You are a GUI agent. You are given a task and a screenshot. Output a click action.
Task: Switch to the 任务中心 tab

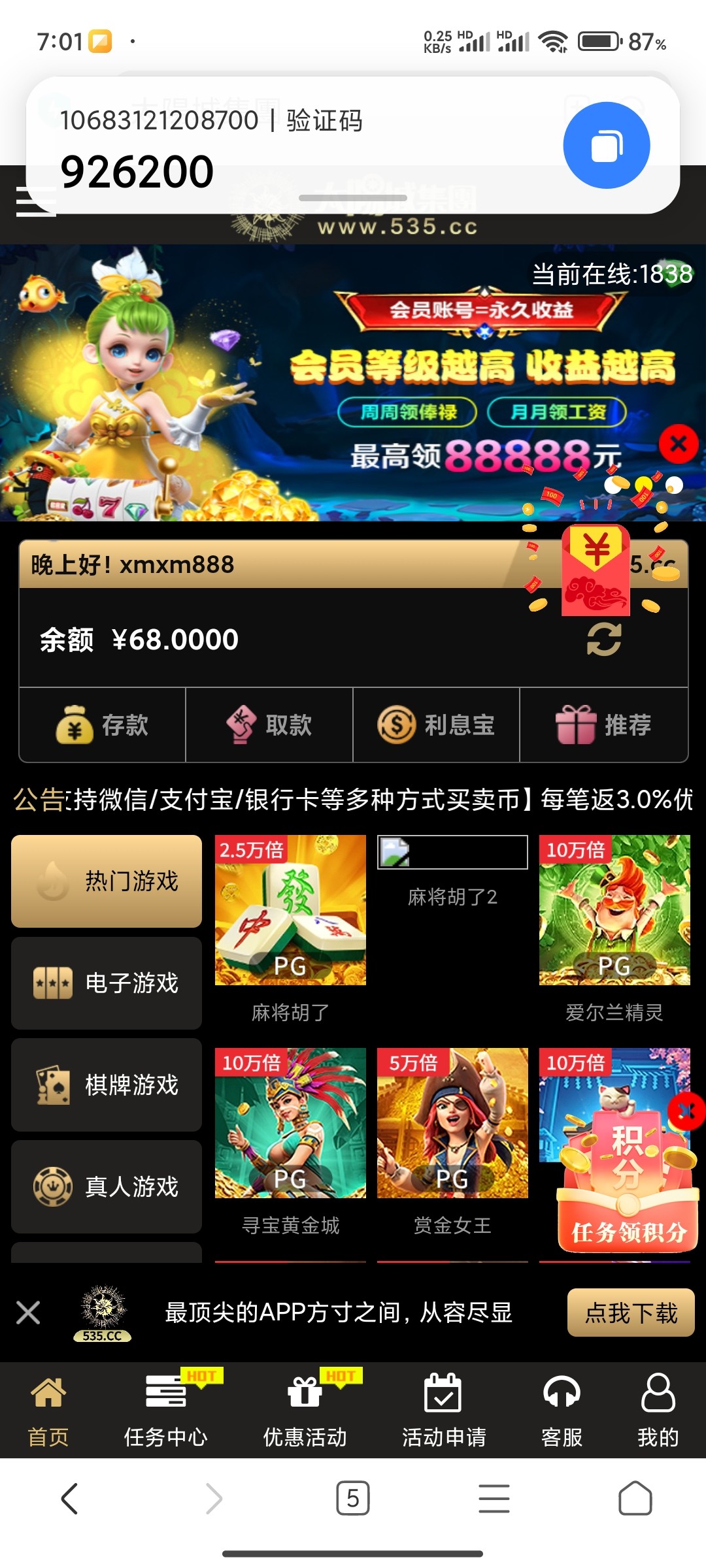[x=165, y=1409]
